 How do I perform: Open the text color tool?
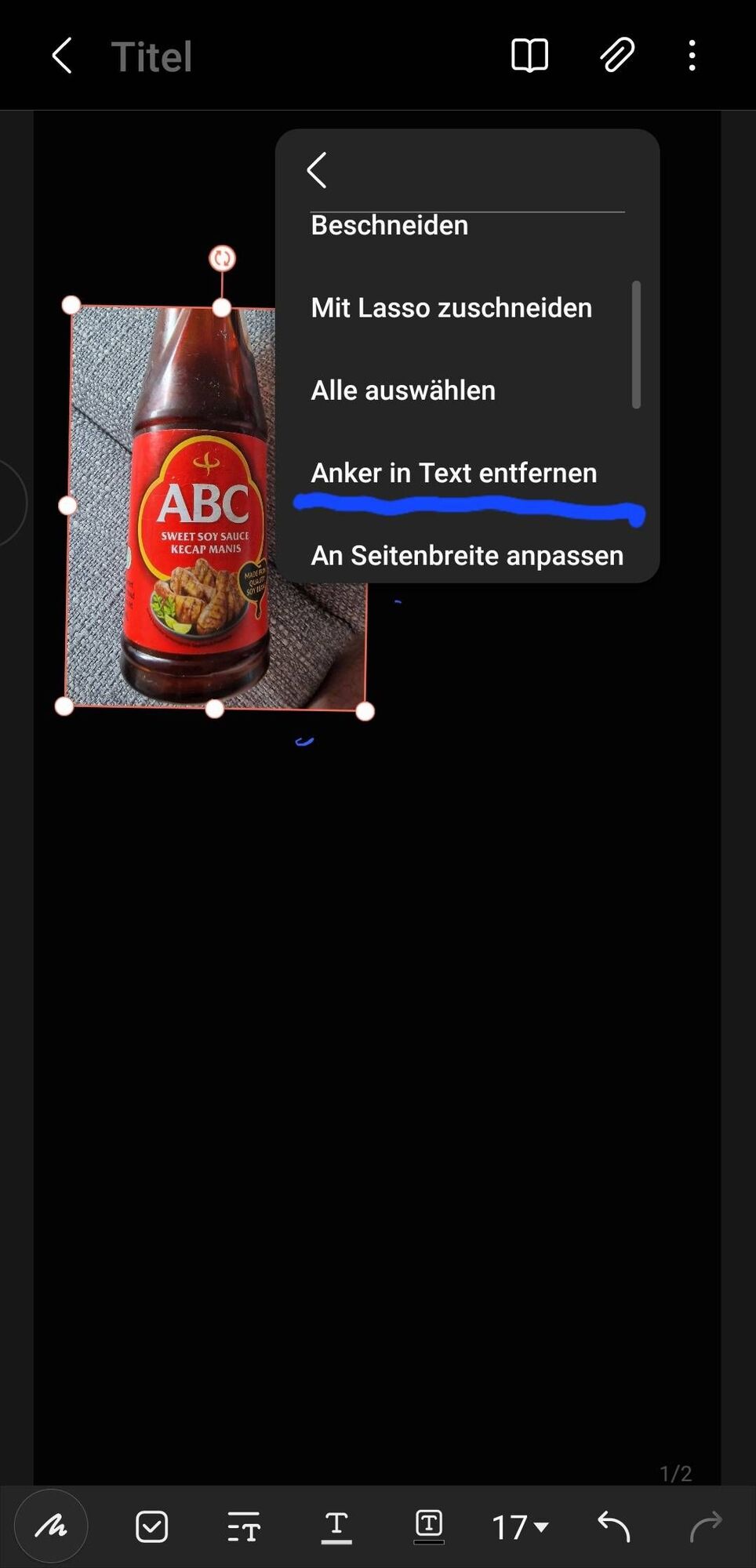click(x=336, y=1526)
